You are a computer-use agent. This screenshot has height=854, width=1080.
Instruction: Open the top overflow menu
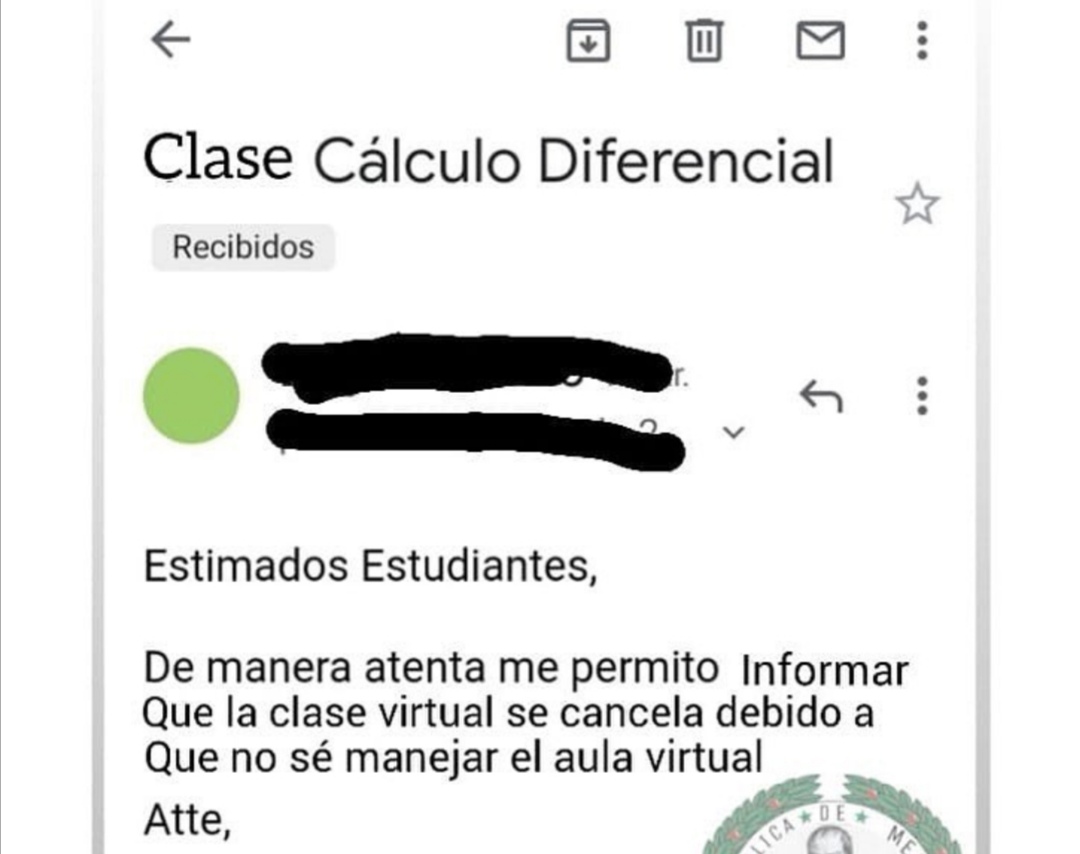tap(922, 41)
